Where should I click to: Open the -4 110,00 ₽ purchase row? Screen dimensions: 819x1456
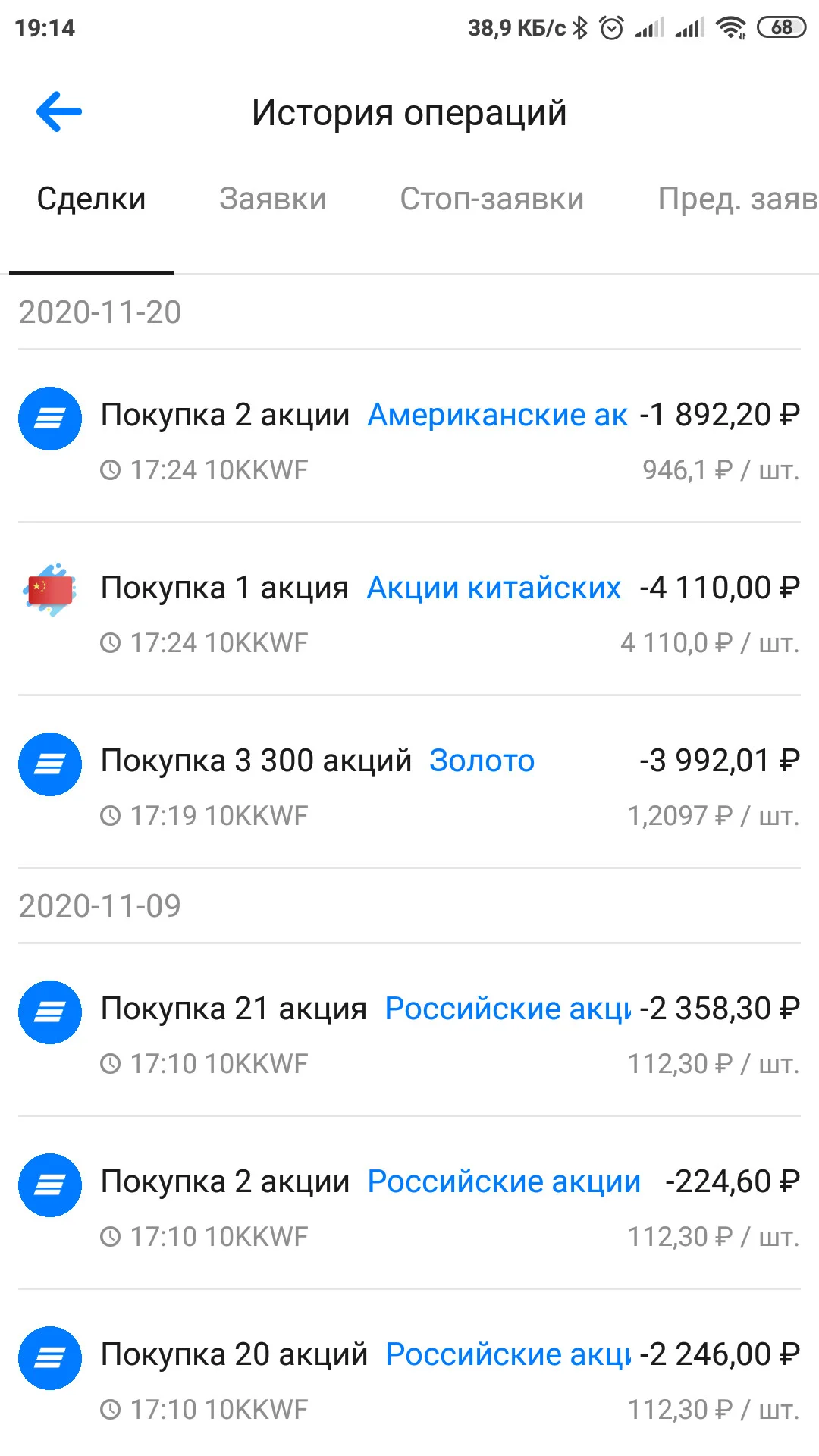pyautogui.click(x=409, y=609)
